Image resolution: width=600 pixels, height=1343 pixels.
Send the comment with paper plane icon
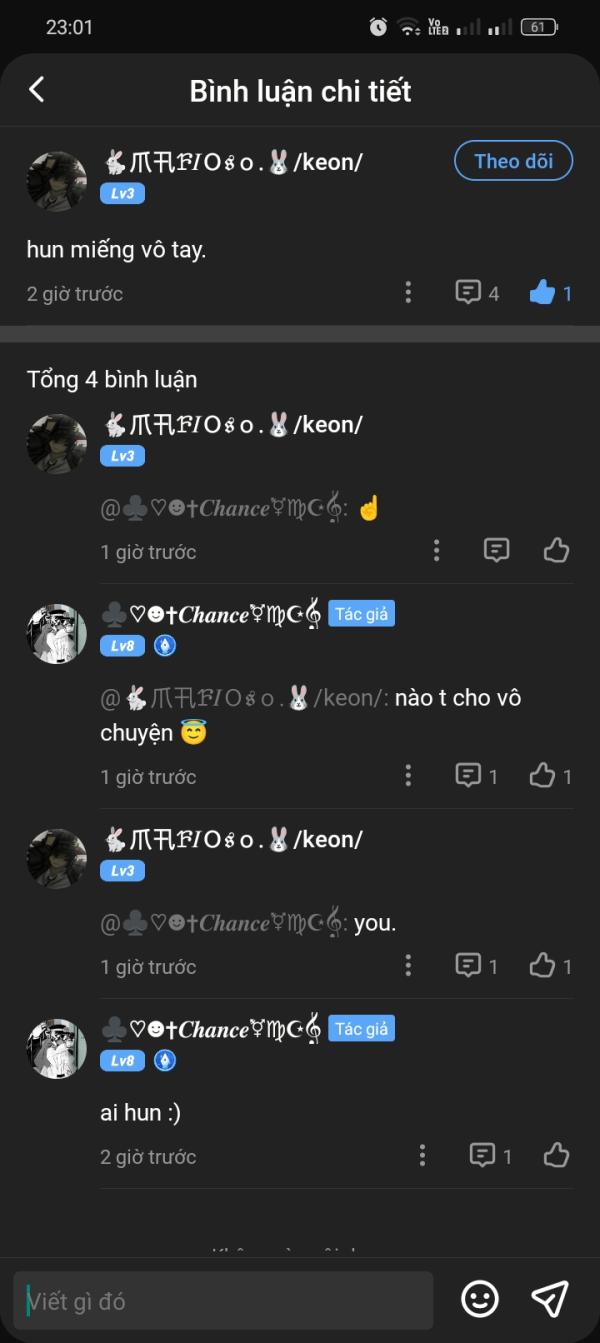pos(550,1299)
